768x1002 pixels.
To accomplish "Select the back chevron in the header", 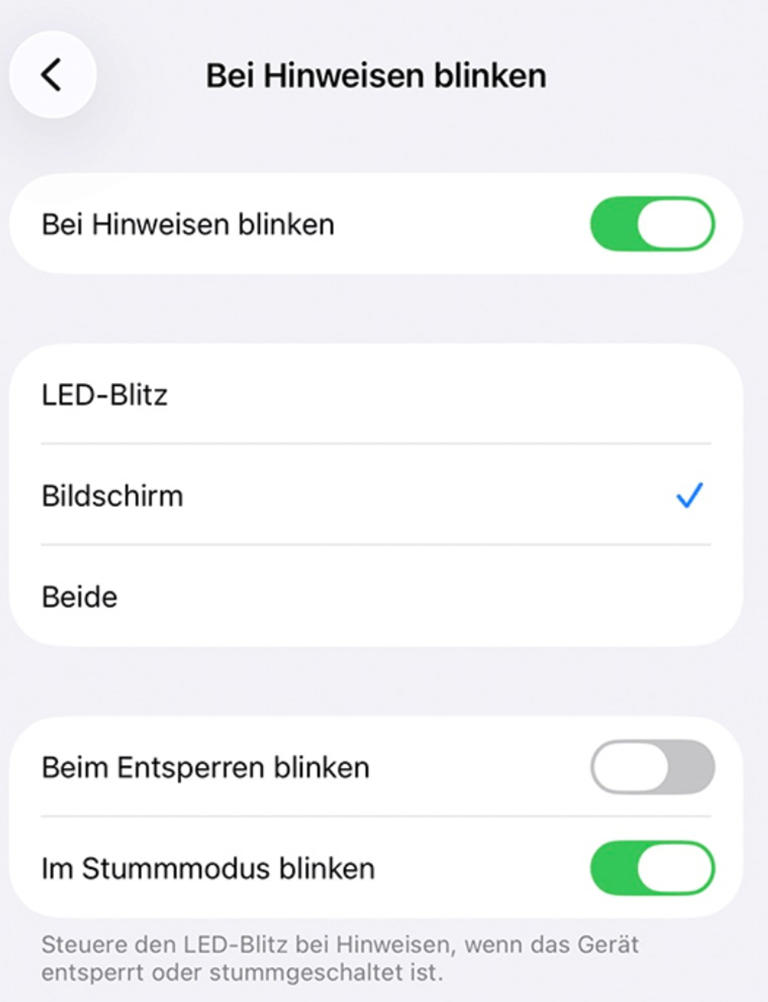I will tap(52, 74).
